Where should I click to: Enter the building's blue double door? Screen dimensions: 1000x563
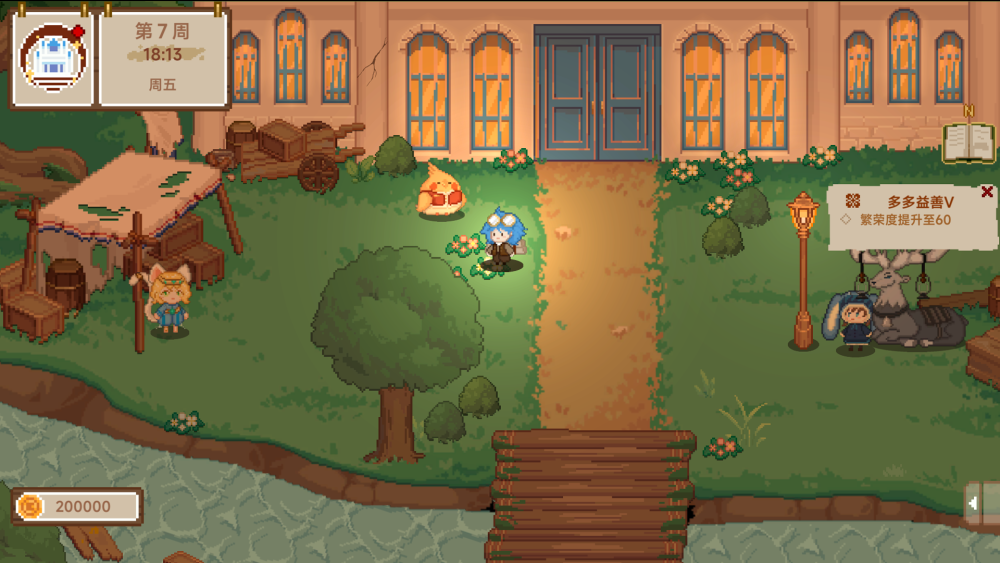(x=597, y=93)
